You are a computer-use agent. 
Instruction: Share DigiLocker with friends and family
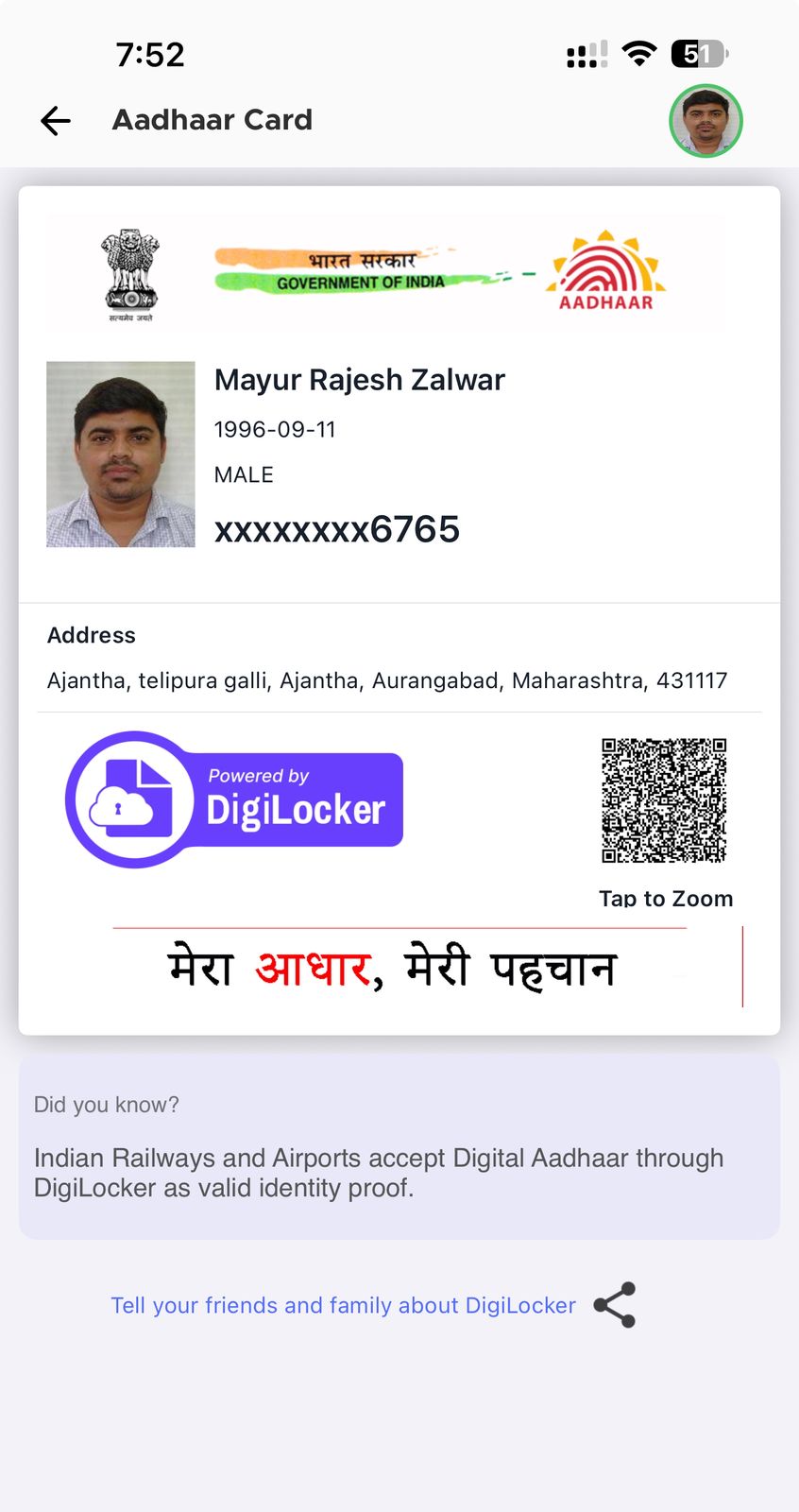343,1305
